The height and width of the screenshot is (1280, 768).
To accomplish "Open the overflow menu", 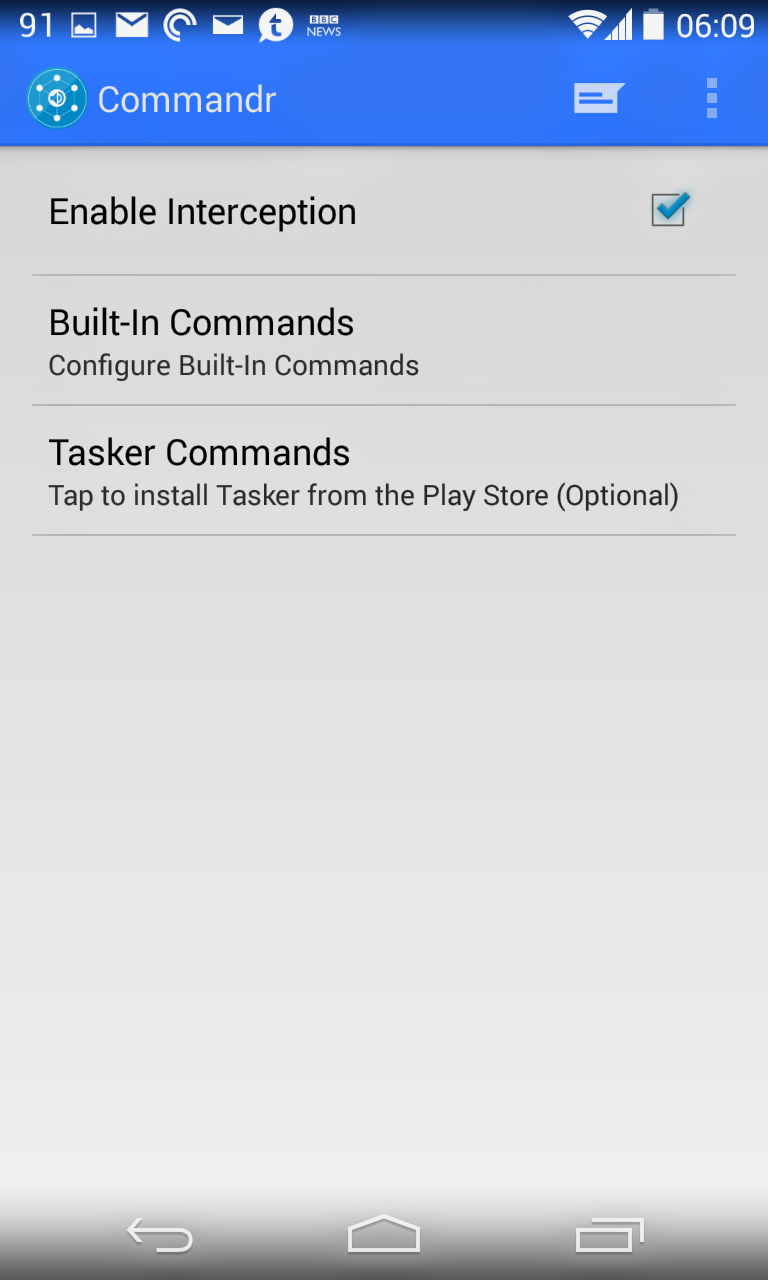I will pyautogui.click(x=711, y=99).
